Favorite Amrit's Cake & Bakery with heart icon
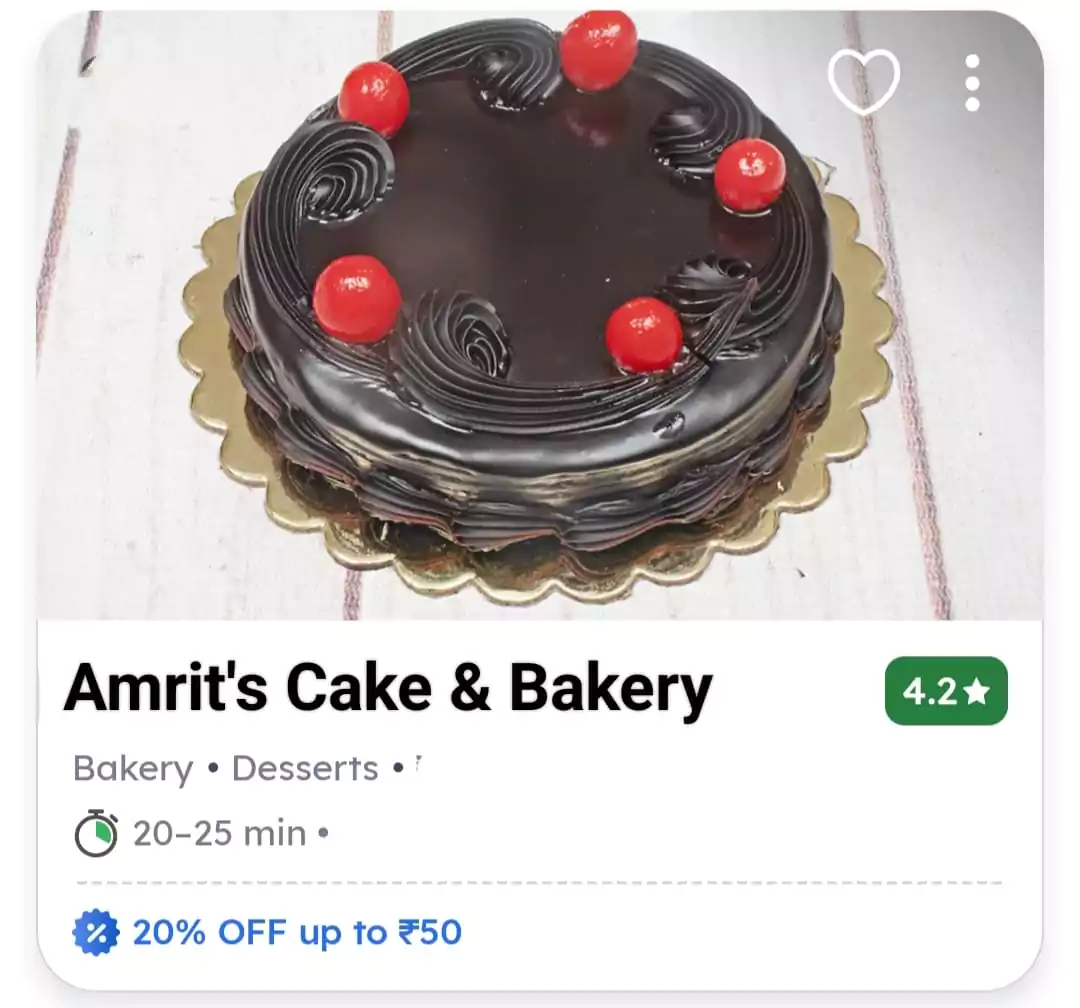1080x1008 pixels. [864, 81]
